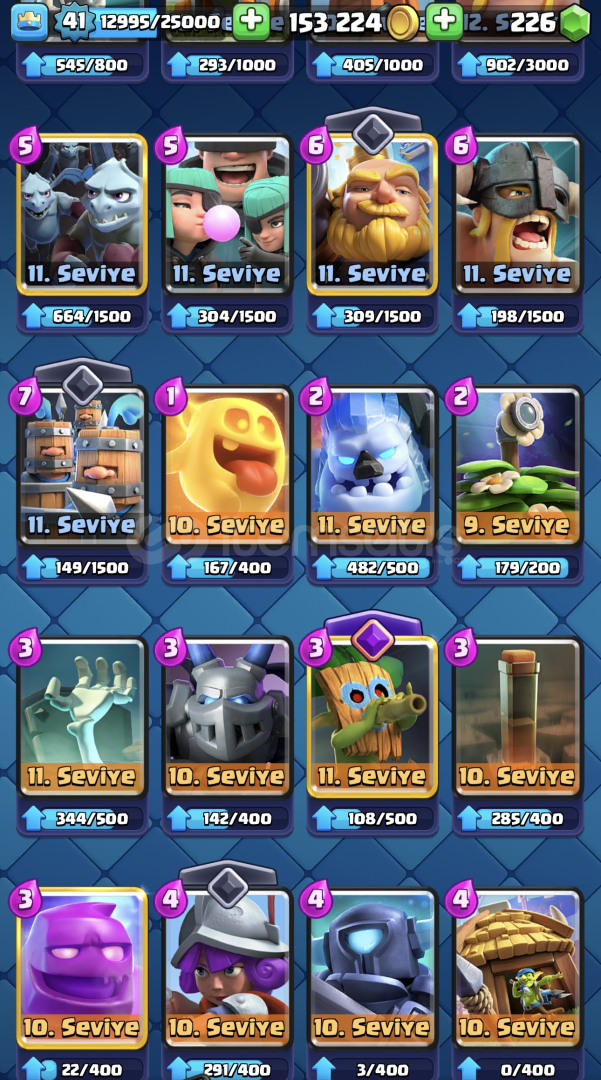
Task: Open the Royal Recruits card
Action: 82,466
